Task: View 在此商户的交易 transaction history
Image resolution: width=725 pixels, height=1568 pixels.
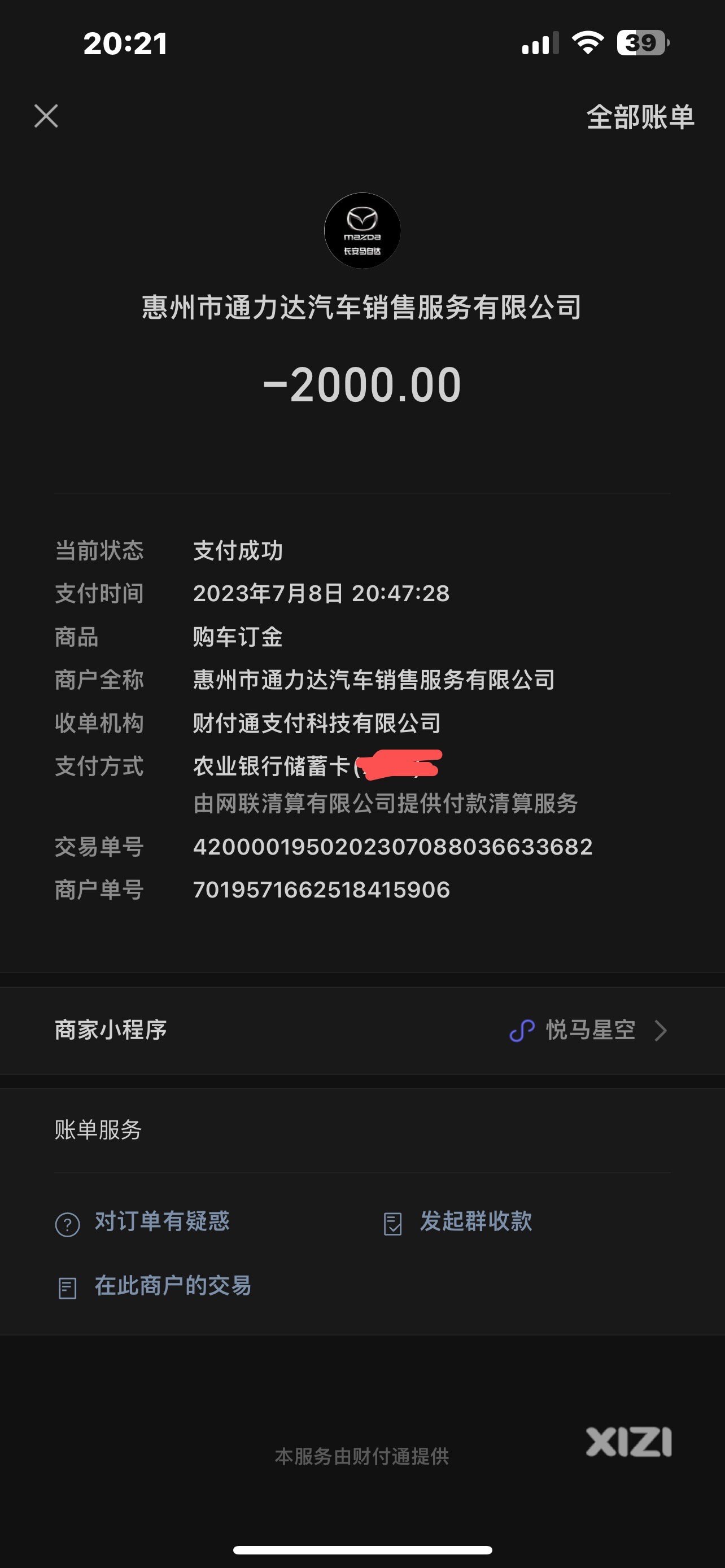Action: [172, 1286]
